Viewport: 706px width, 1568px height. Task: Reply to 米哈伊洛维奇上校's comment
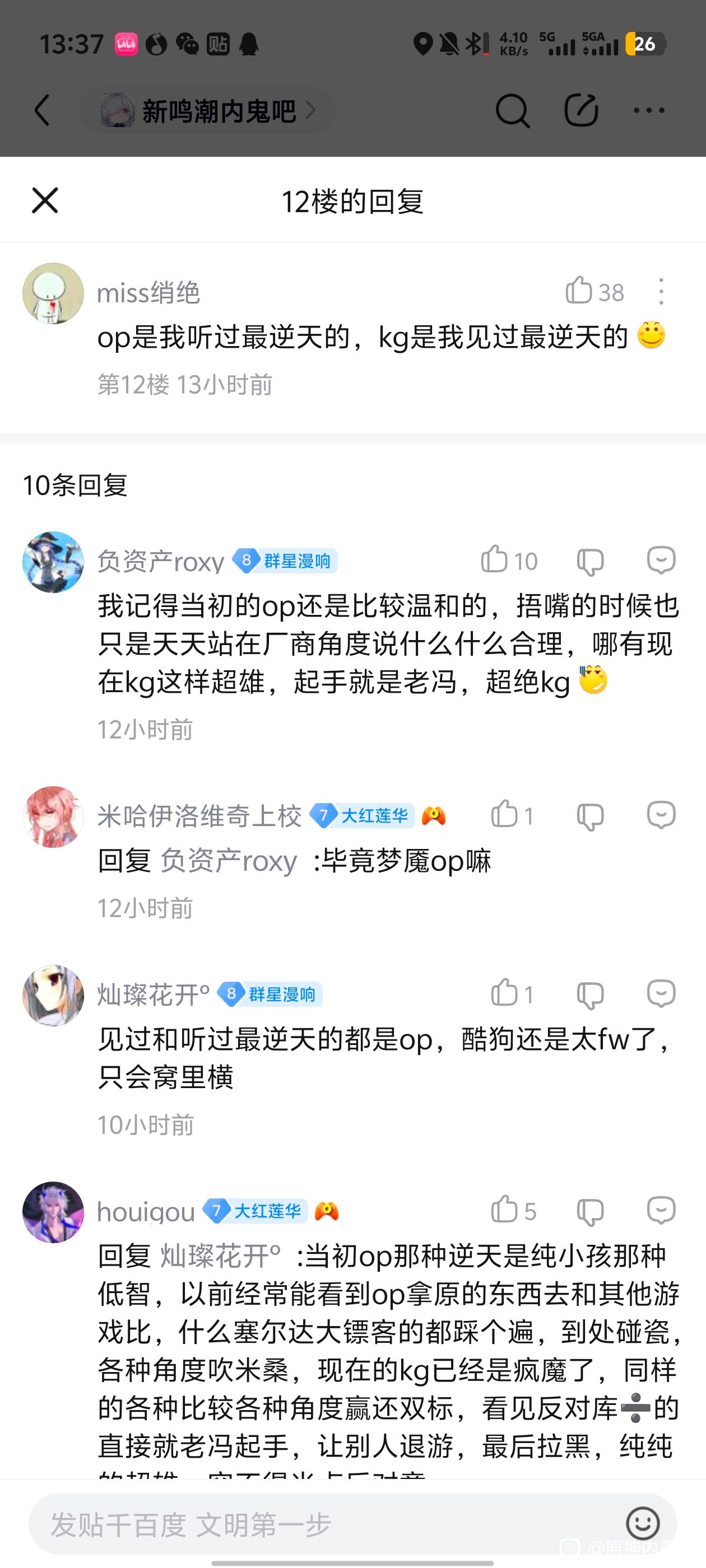[x=661, y=815]
